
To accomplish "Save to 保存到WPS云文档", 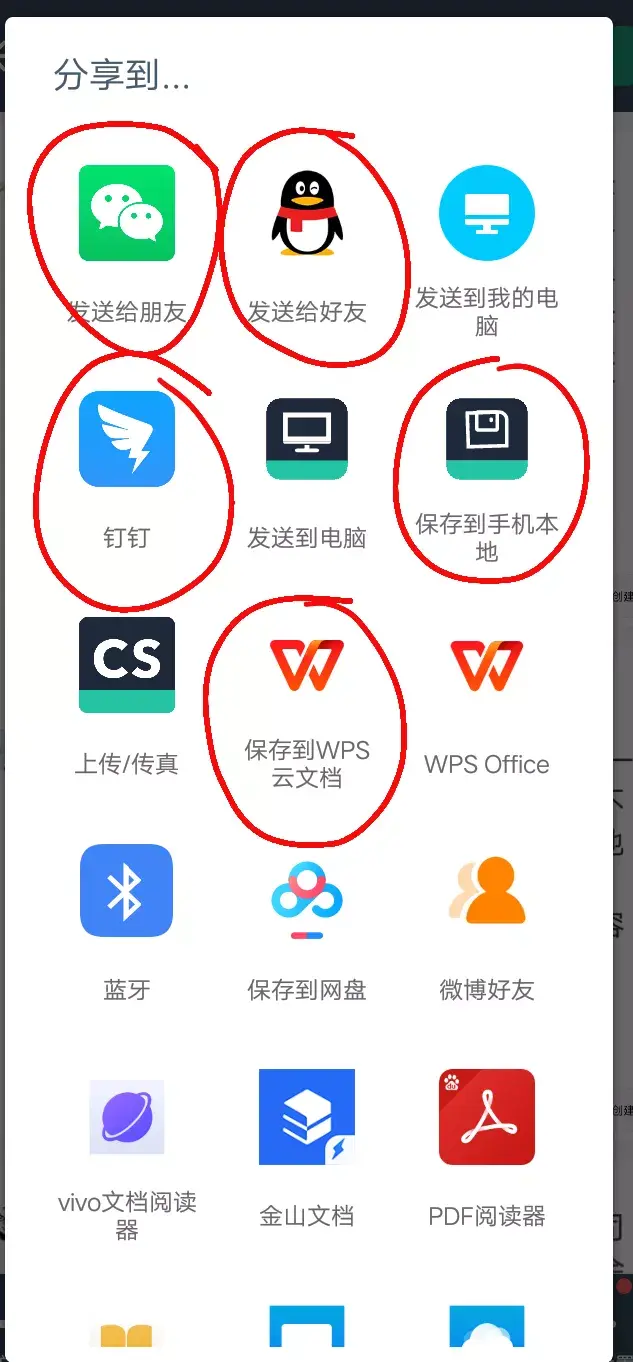I will tap(307, 665).
